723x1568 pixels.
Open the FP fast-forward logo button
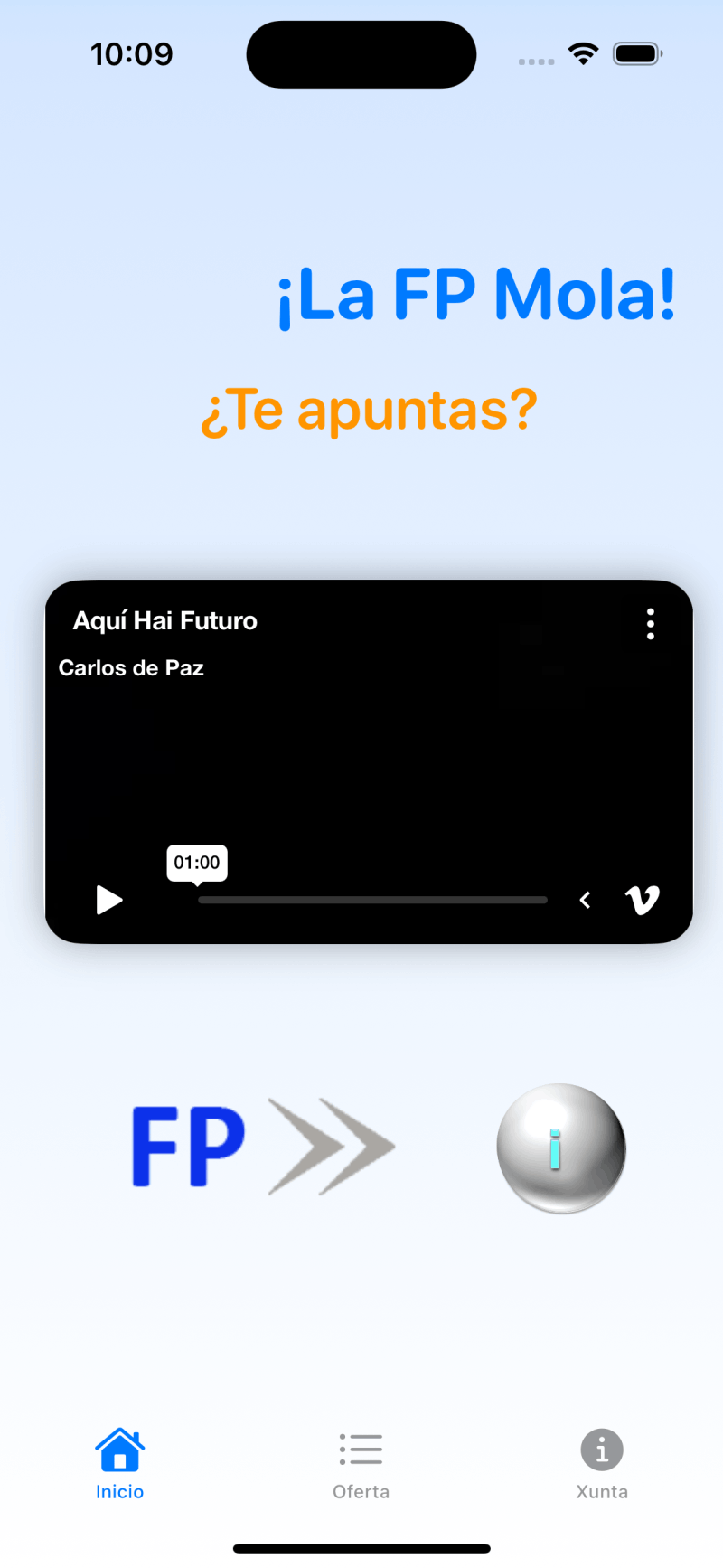pos(263,1147)
